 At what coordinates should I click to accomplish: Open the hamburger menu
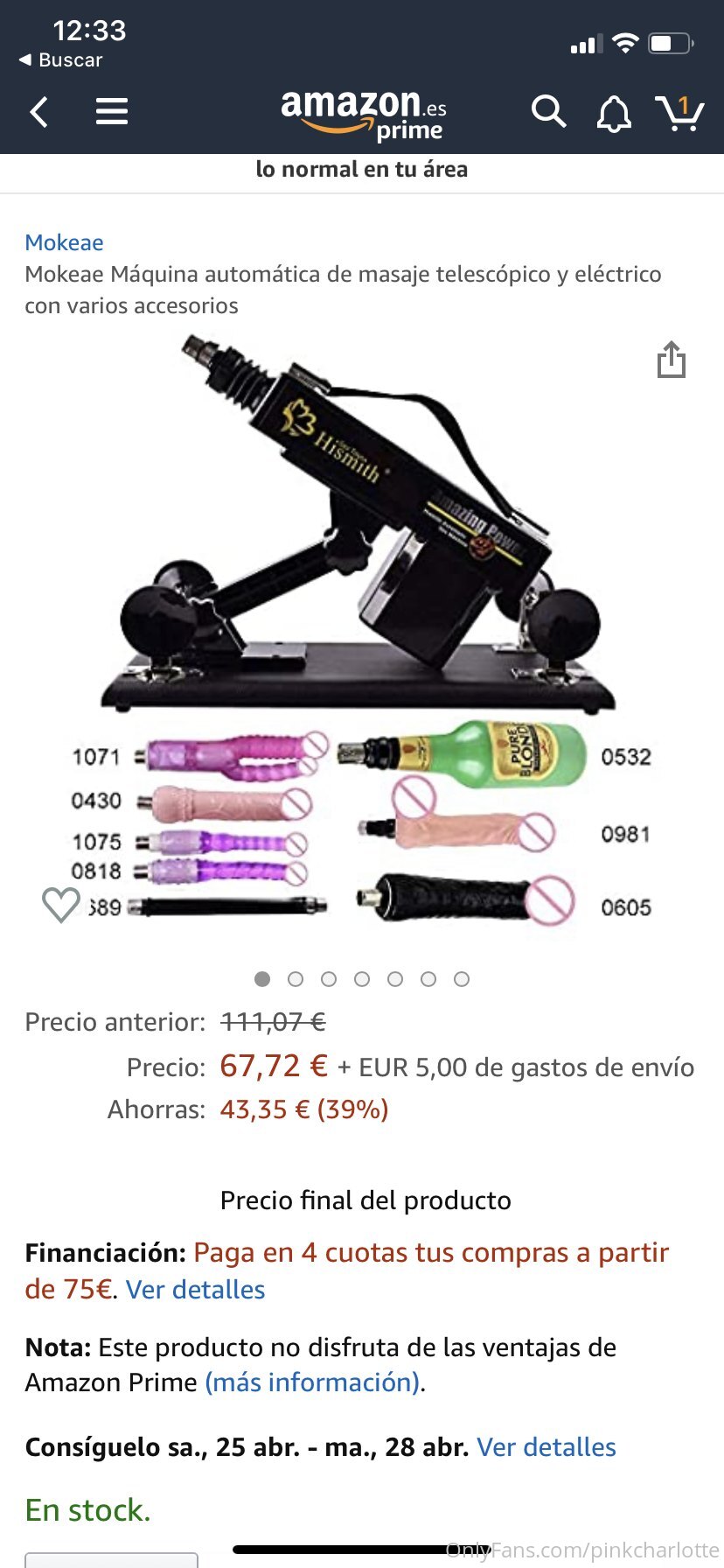pos(112,112)
